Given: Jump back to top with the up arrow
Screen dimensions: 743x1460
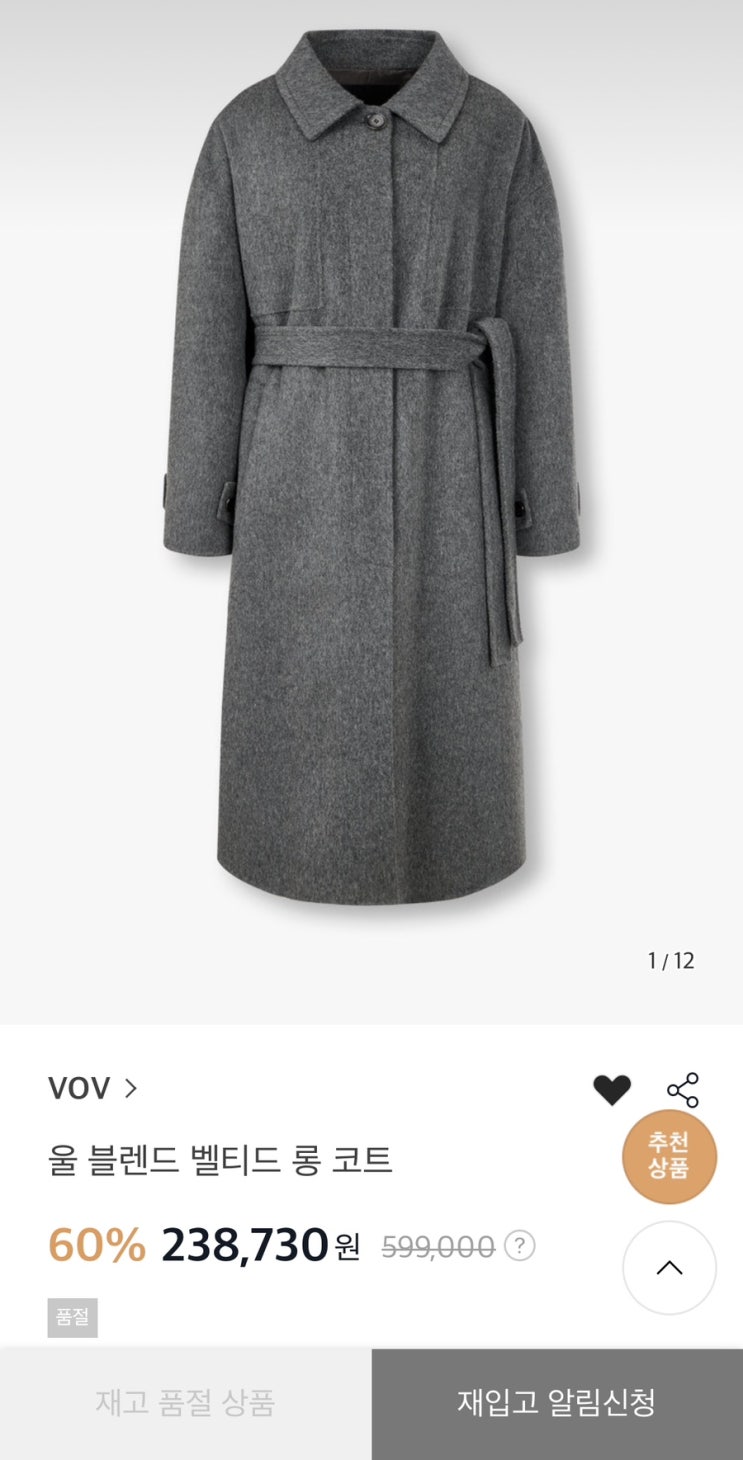Looking at the screenshot, I should coord(669,1268).
